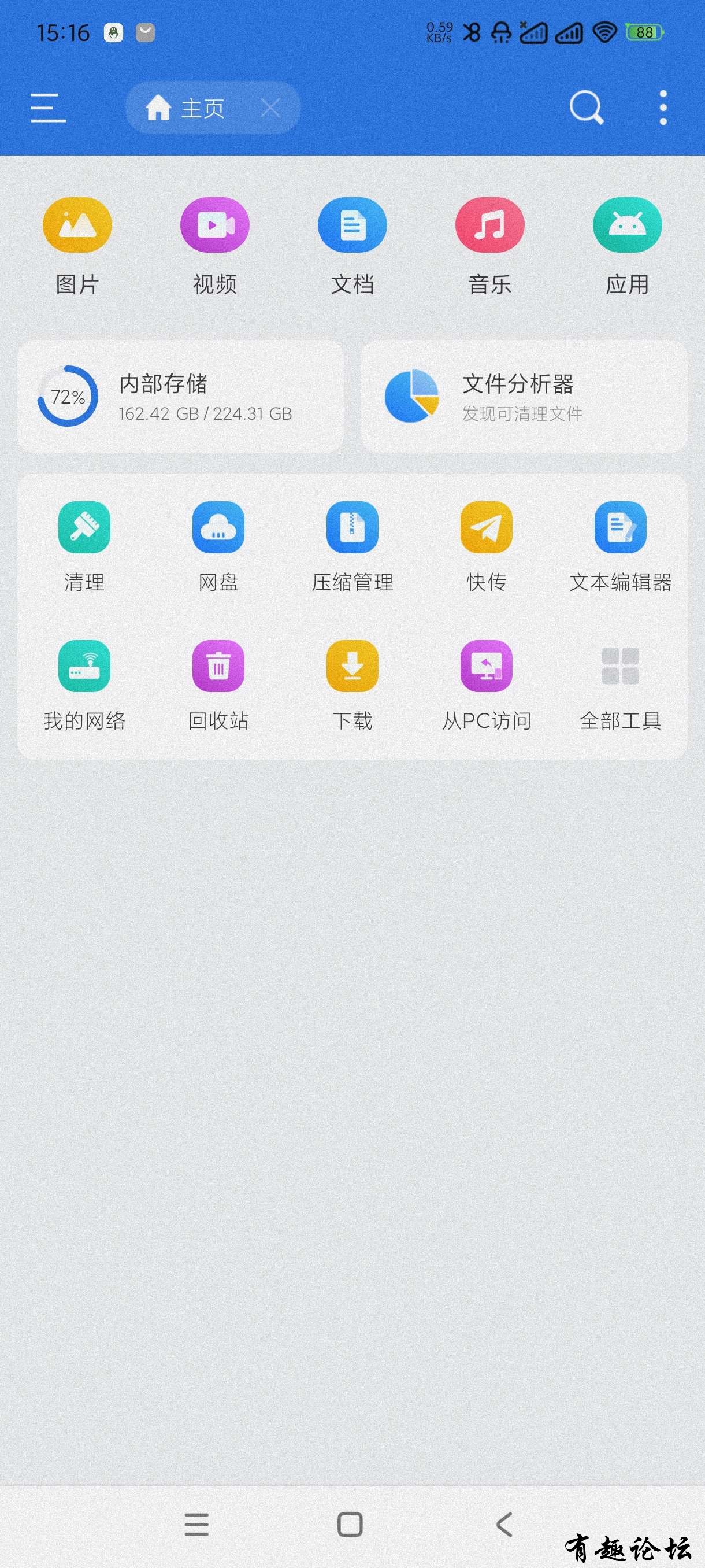705x1568 pixels.
Task: Go to the 音乐 category
Action: coord(489,245)
